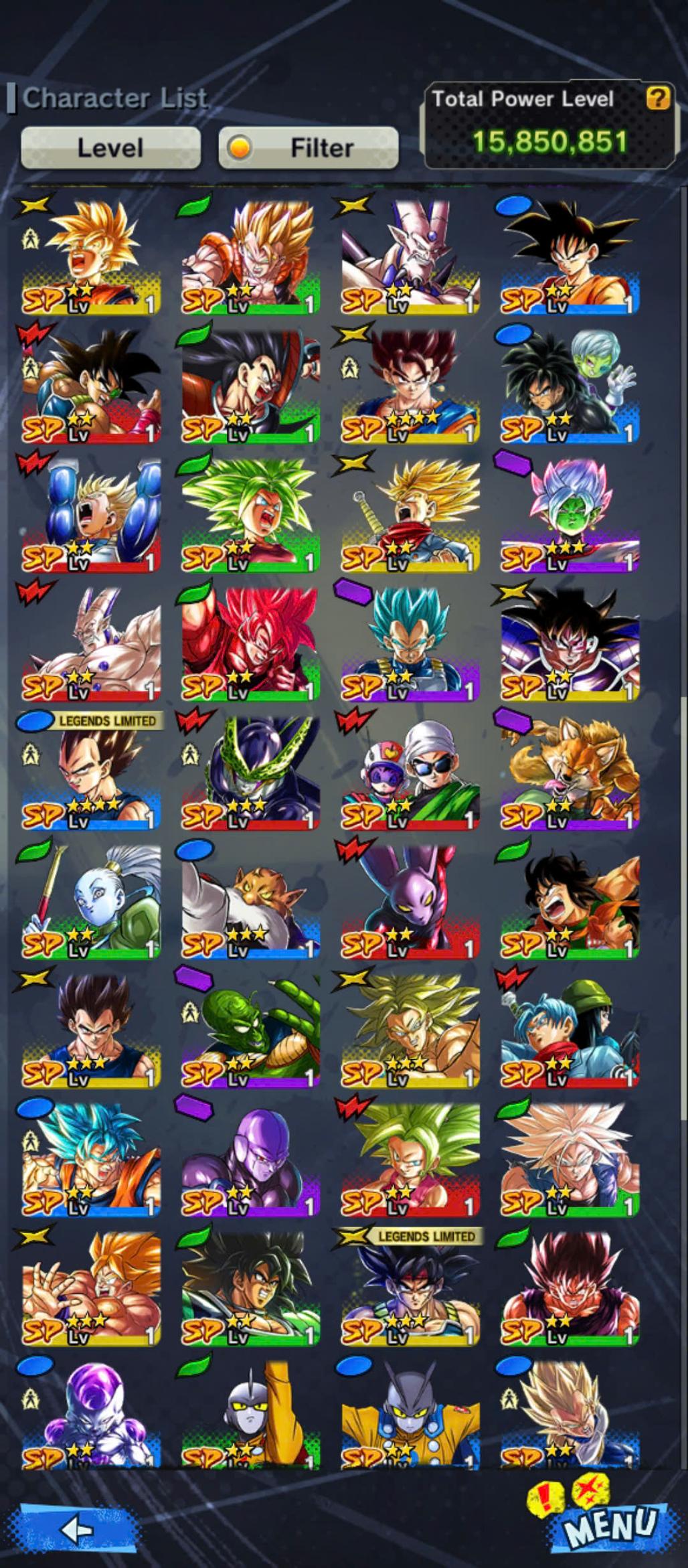
Task: Select the Super Saiyan Blue Vegeta card
Action: pyautogui.click(x=410, y=644)
